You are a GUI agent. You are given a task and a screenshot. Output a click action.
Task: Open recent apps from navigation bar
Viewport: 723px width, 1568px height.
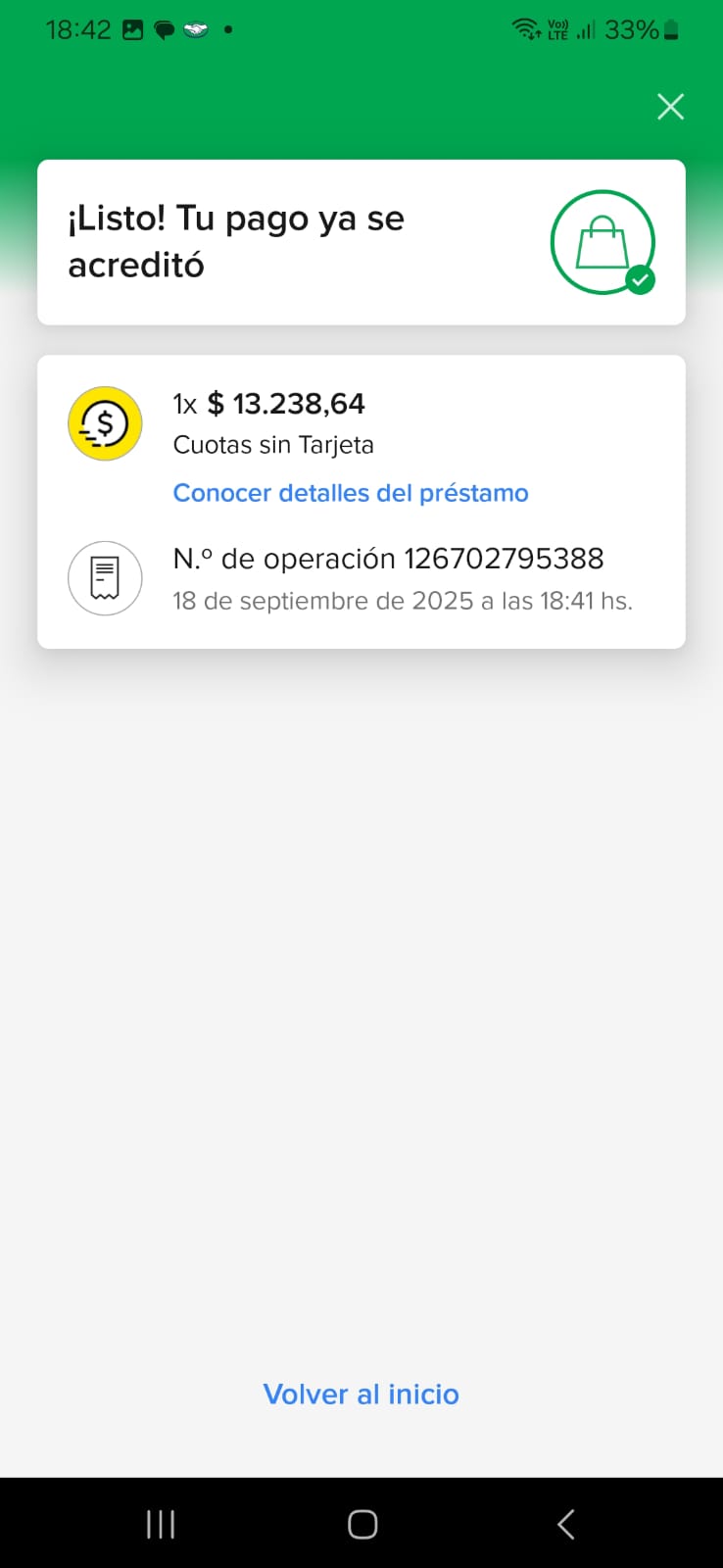click(161, 1524)
